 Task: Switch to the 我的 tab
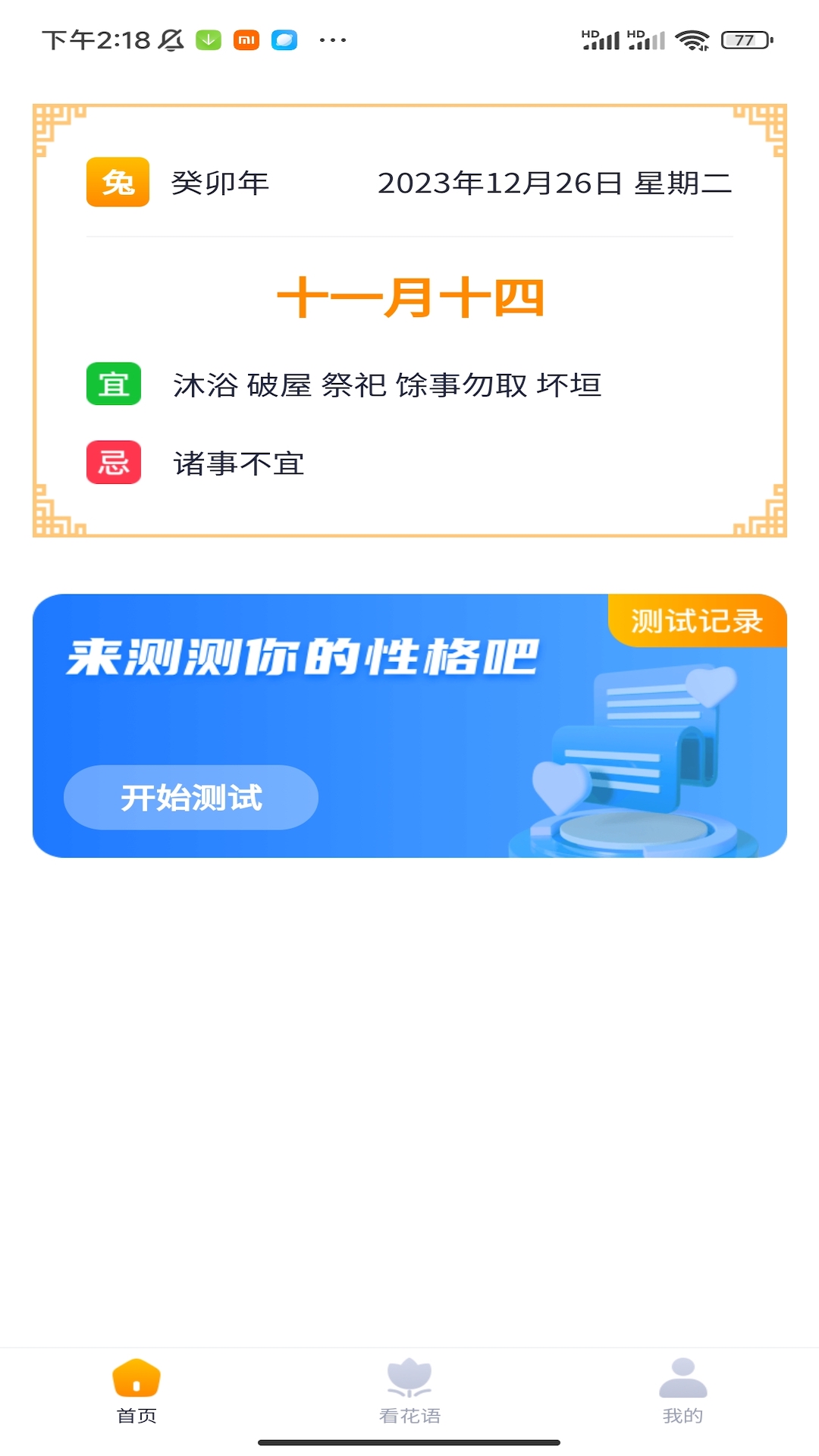click(x=682, y=1392)
